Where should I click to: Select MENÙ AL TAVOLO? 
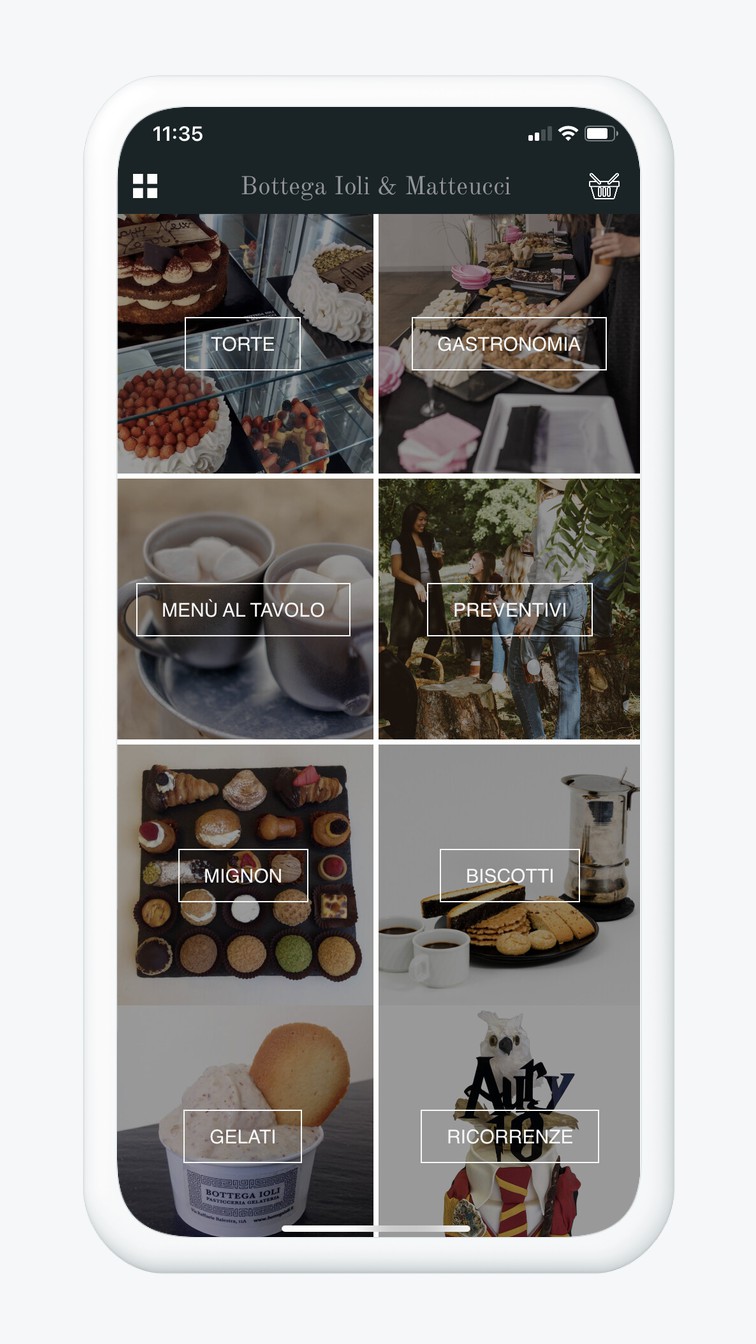click(x=242, y=609)
